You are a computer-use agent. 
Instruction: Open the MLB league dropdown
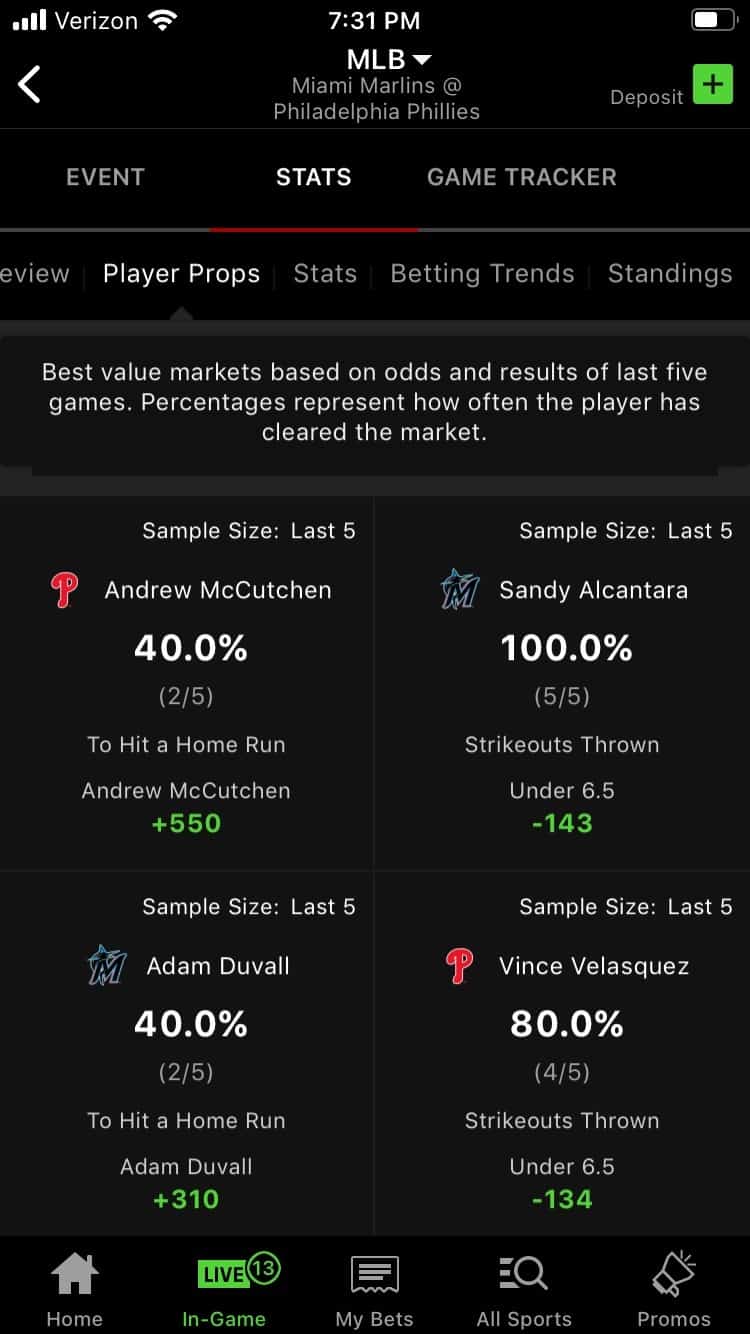pyautogui.click(x=389, y=59)
